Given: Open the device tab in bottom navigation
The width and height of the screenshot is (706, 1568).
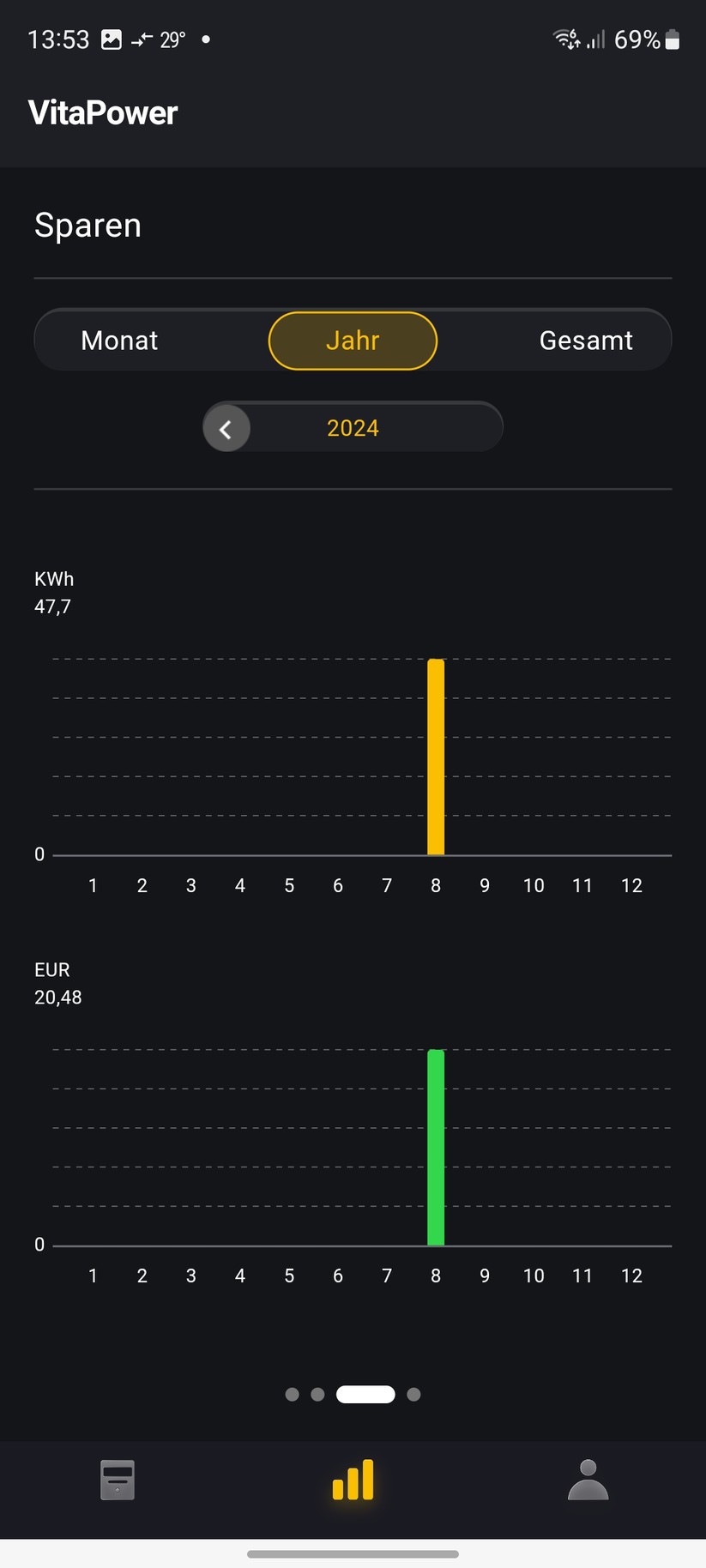Looking at the screenshot, I should 118,1480.
